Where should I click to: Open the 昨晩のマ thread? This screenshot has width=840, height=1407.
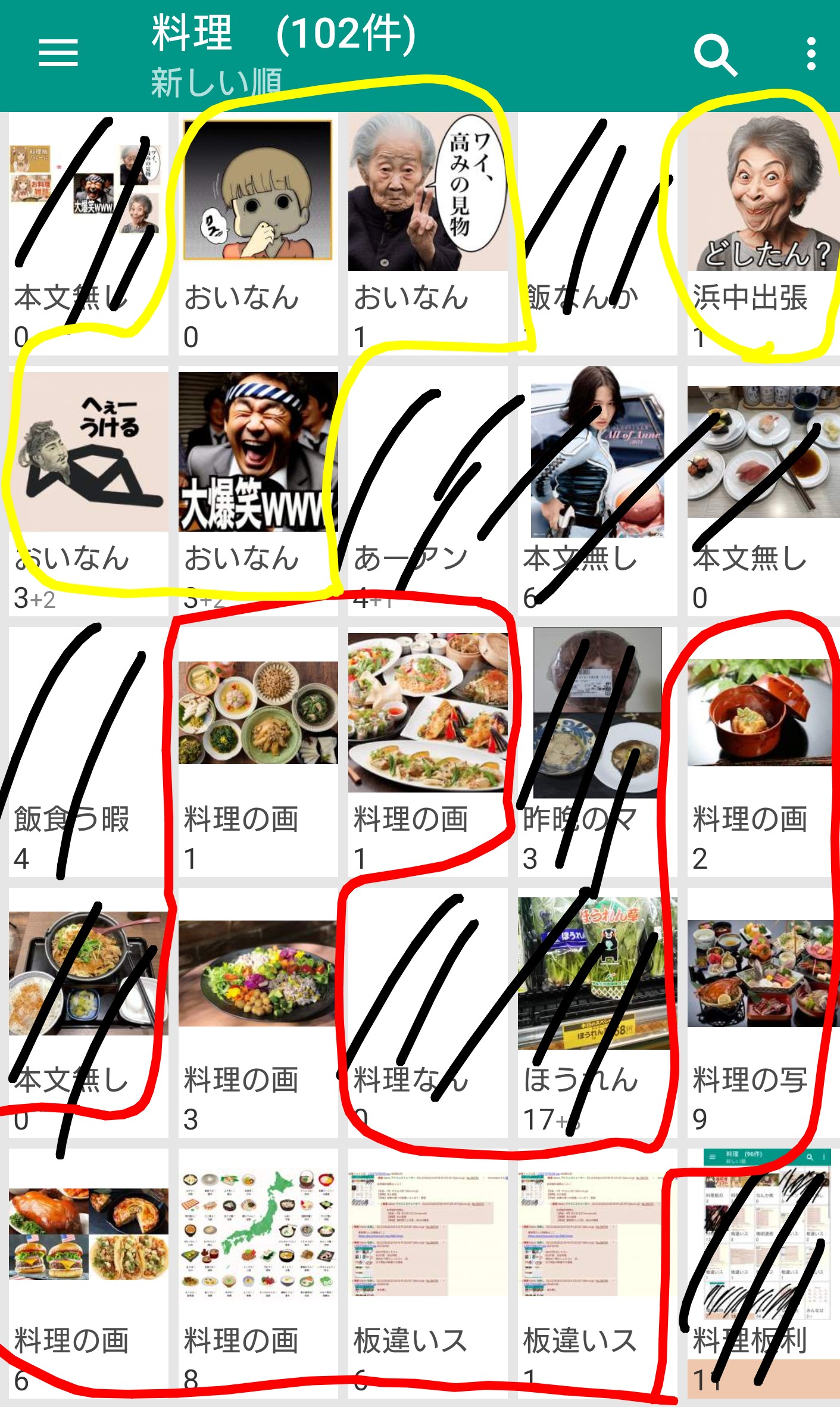pyautogui.click(x=597, y=751)
